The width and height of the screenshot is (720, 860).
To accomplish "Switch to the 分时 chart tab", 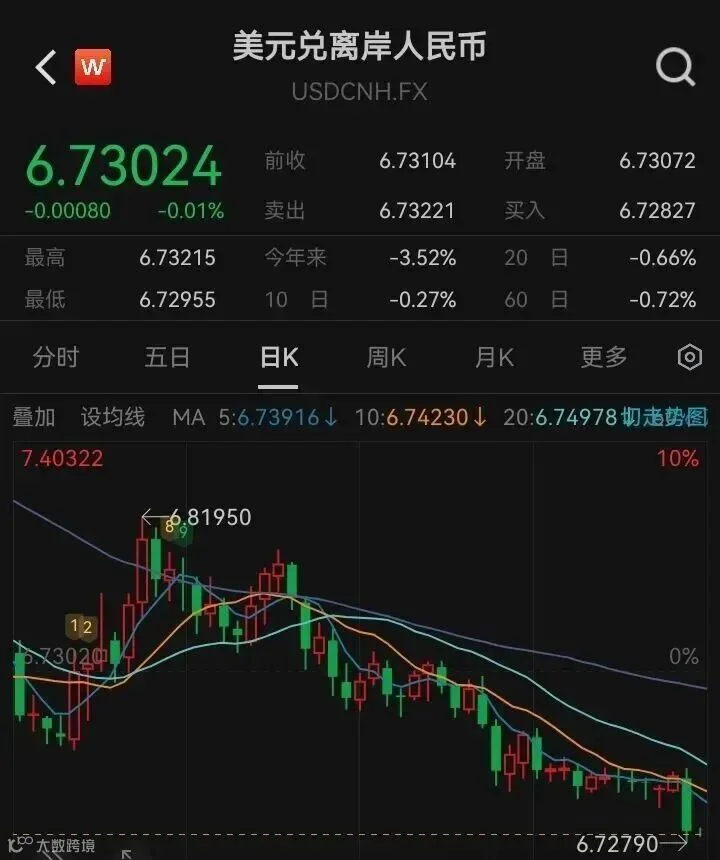I will click(x=56, y=358).
